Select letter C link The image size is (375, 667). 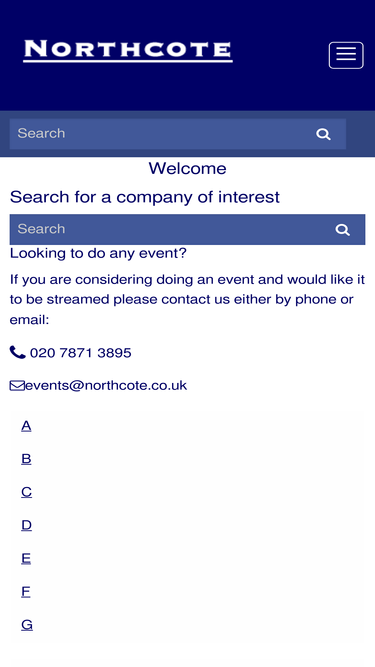26,492
